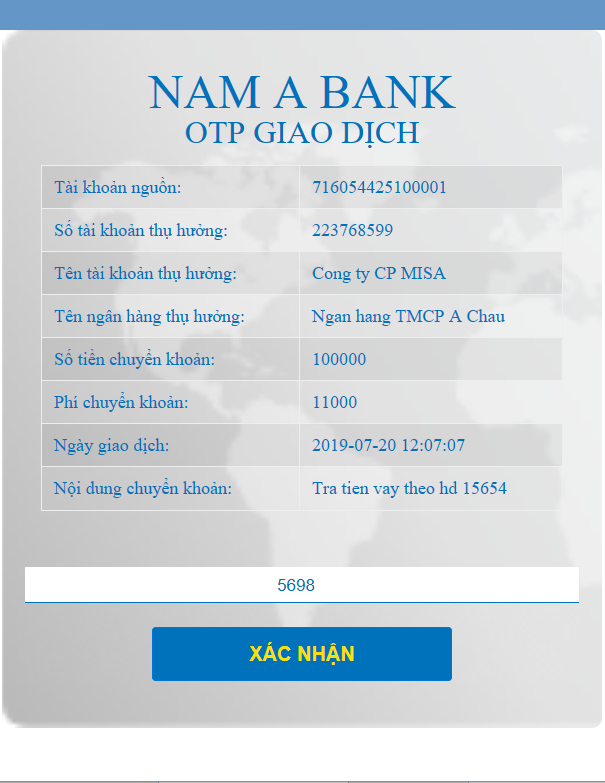Tap the OTP code input field
Image resolution: width=605 pixels, height=783 pixels.
301,585
